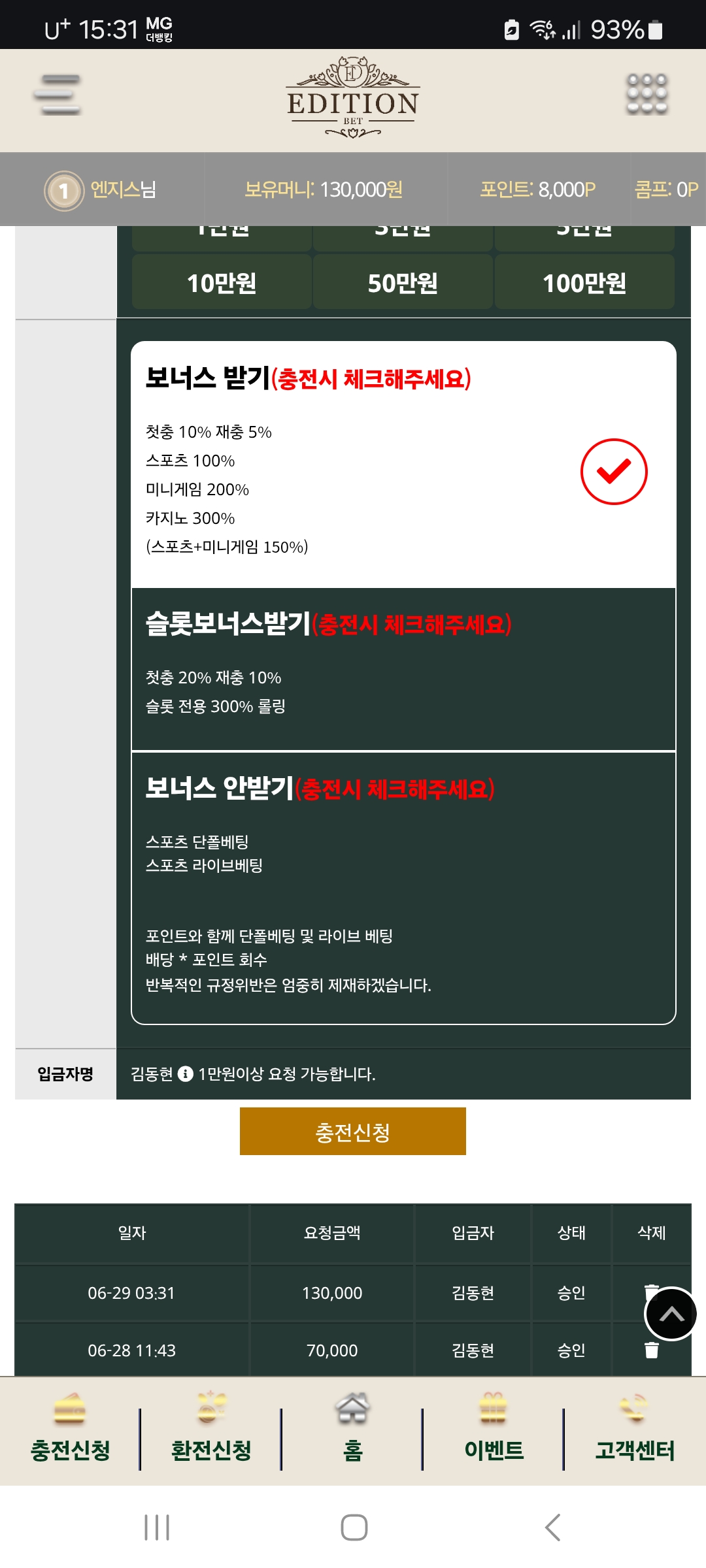The width and height of the screenshot is (706, 1568).
Task: Open the grid menu icon
Action: pyautogui.click(x=647, y=95)
